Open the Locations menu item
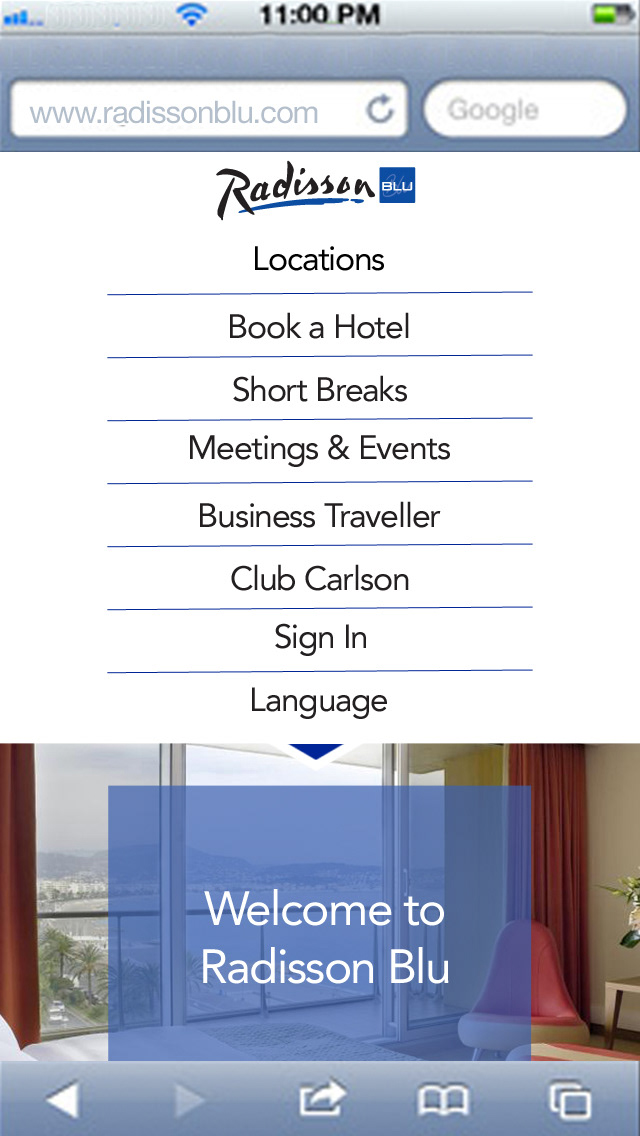 [319, 260]
